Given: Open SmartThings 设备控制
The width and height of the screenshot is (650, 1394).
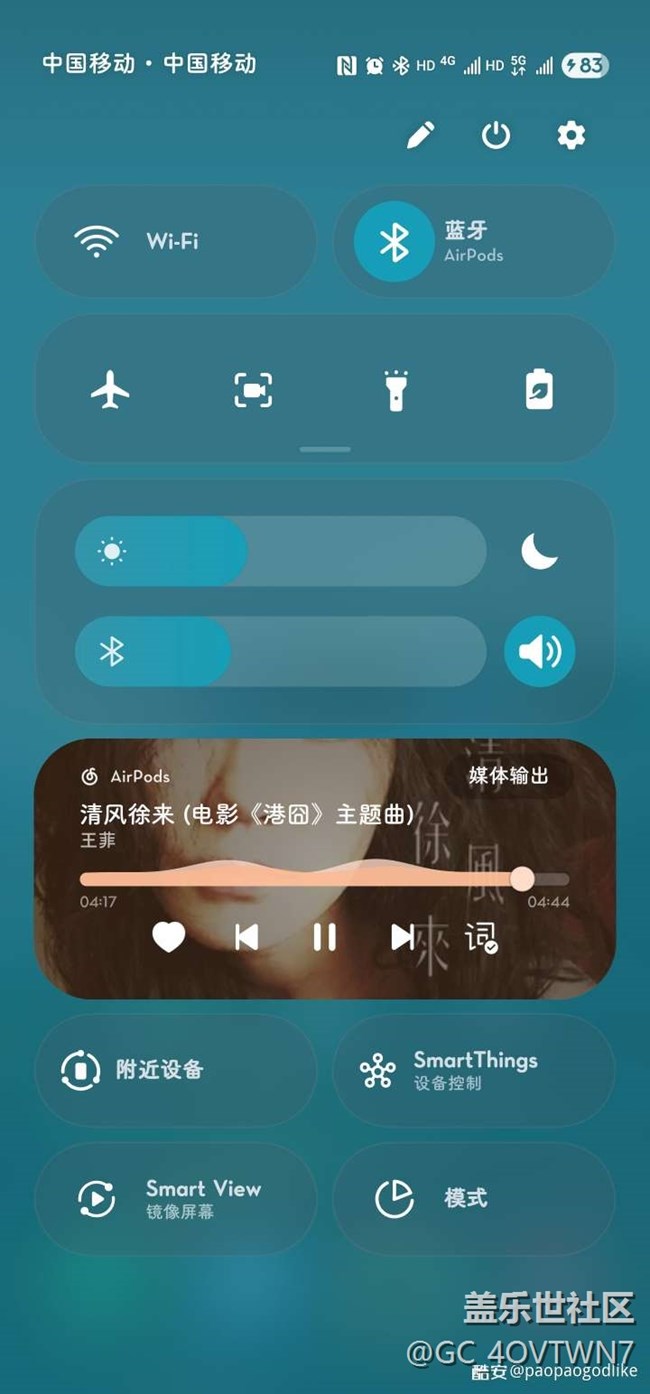Looking at the screenshot, I should (473, 1070).
